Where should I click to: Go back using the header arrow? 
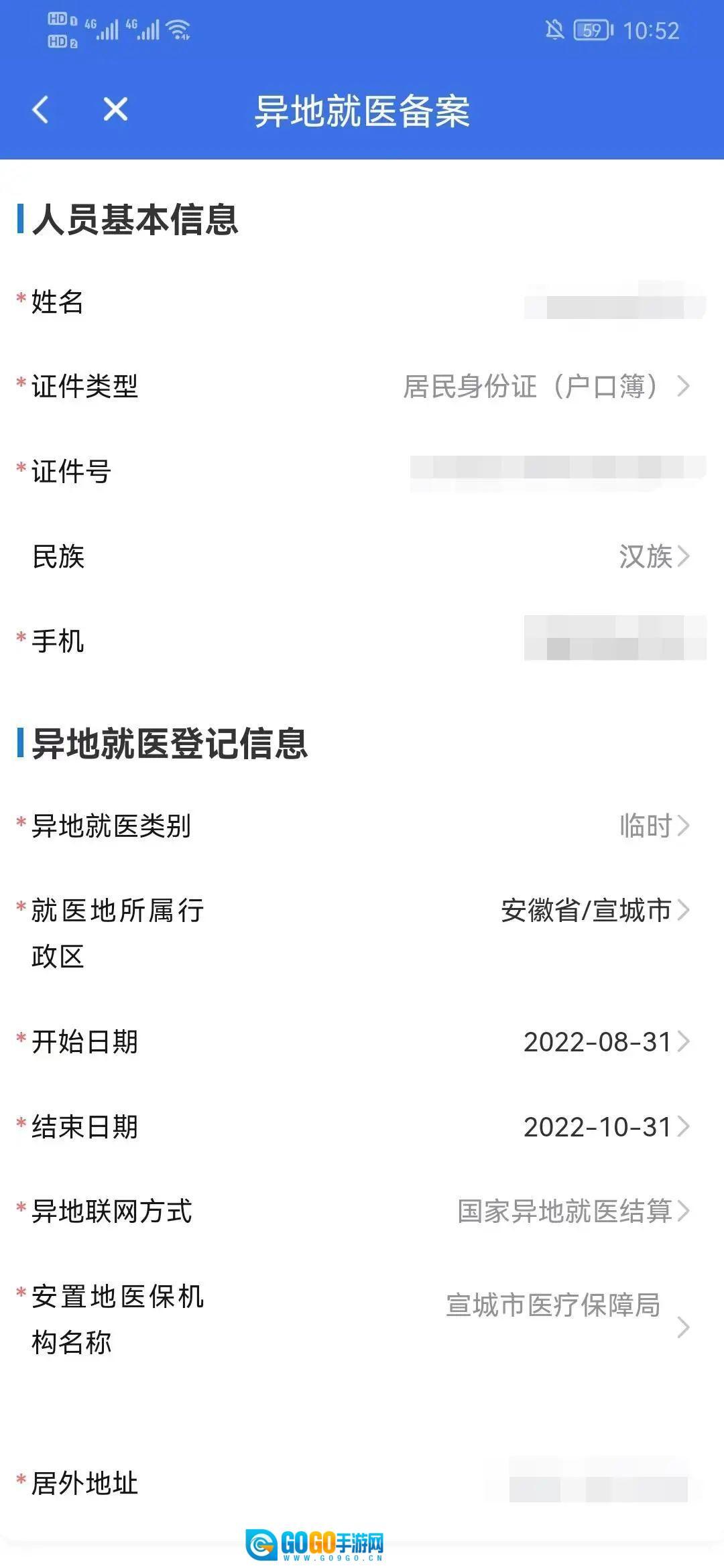[42, 109]
